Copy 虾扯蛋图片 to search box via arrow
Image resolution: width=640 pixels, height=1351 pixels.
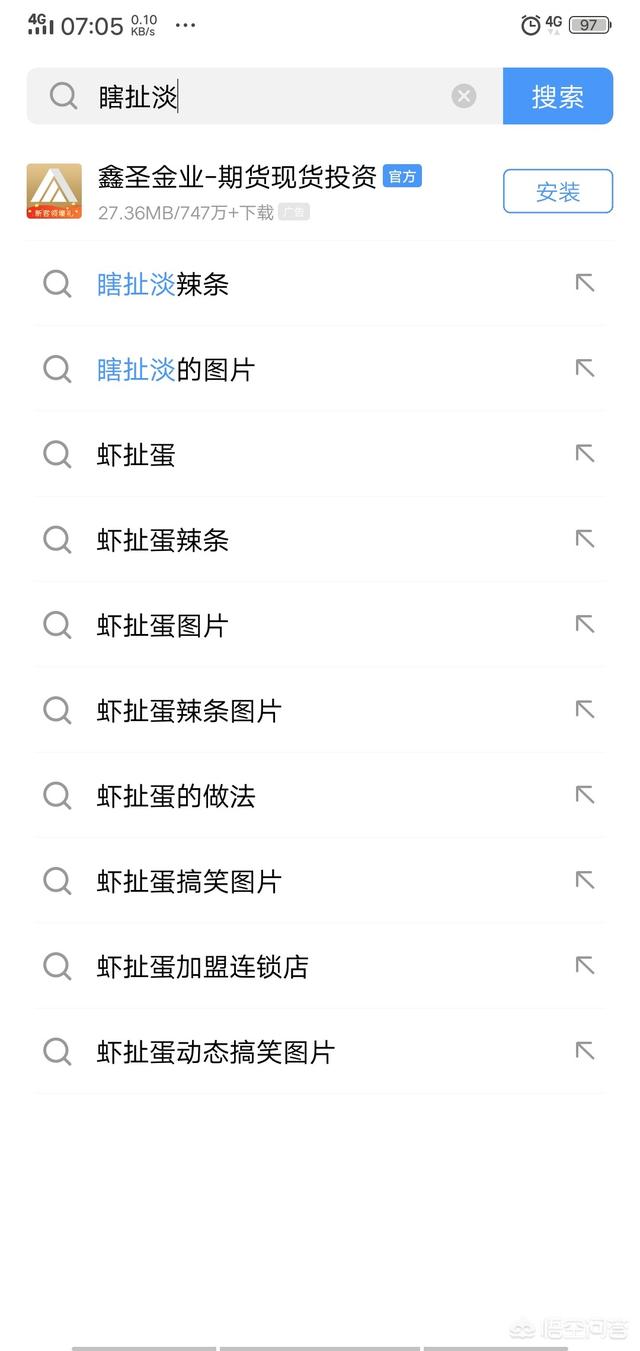(585, 625)
